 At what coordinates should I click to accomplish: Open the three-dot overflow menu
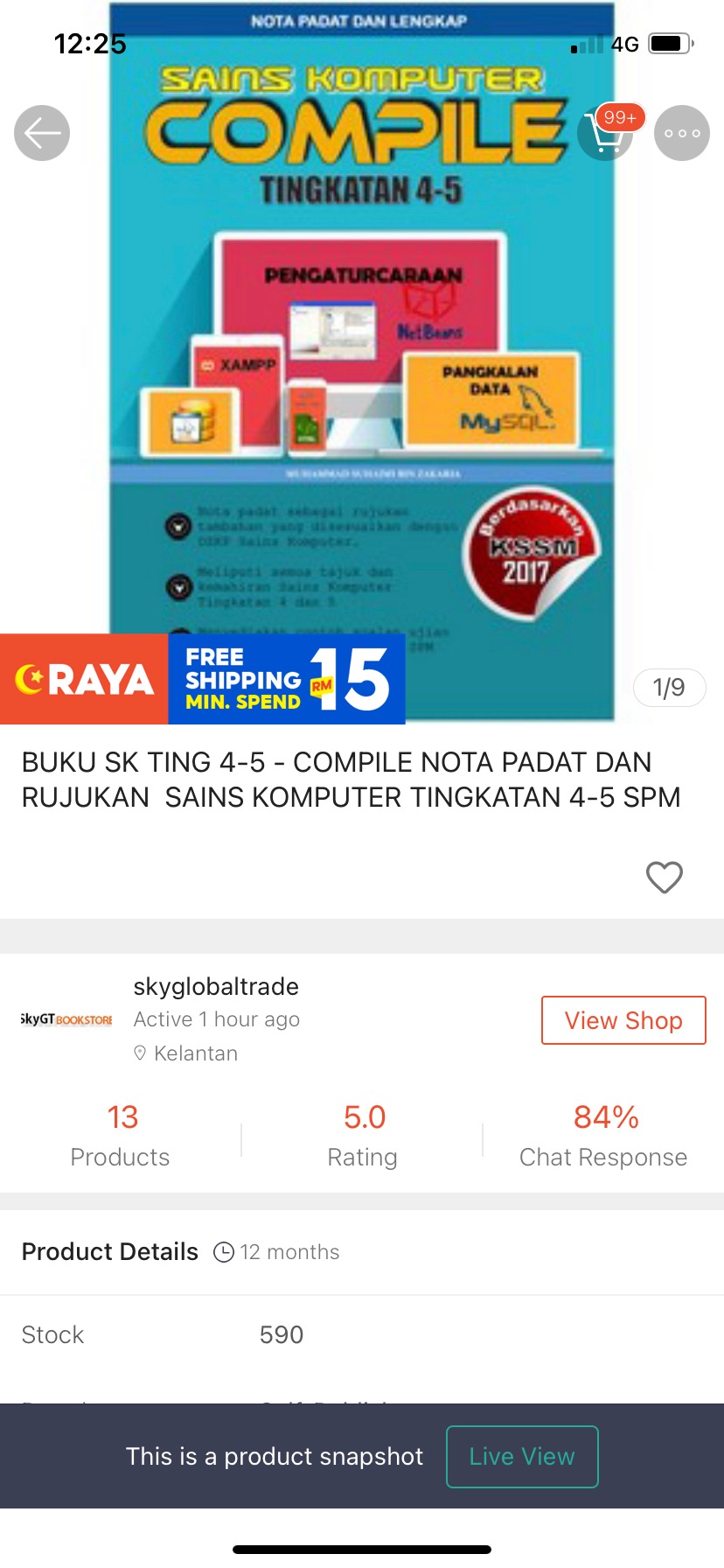tap(682, 133)
